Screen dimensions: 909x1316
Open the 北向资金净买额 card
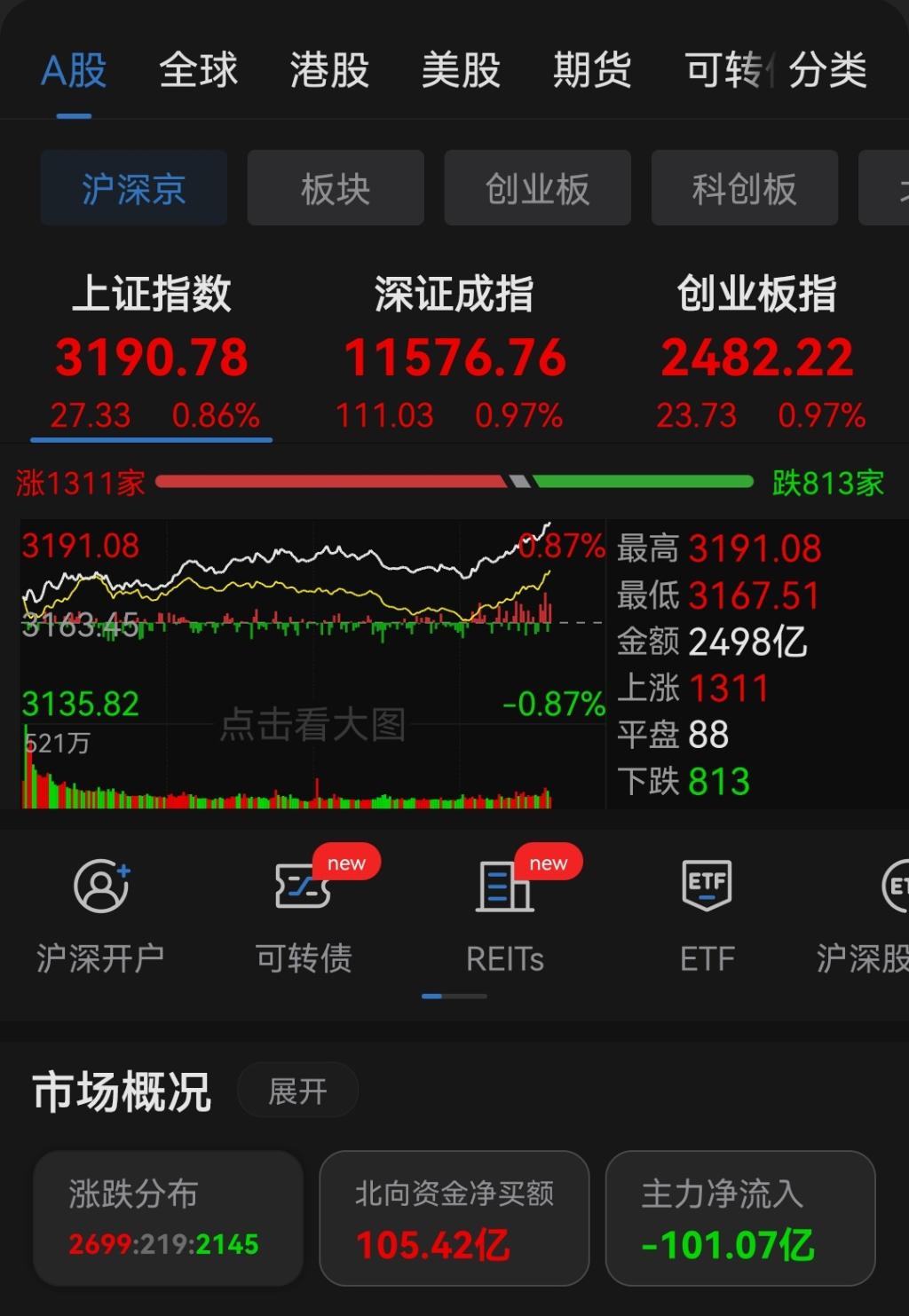[x=454, y=1217]
